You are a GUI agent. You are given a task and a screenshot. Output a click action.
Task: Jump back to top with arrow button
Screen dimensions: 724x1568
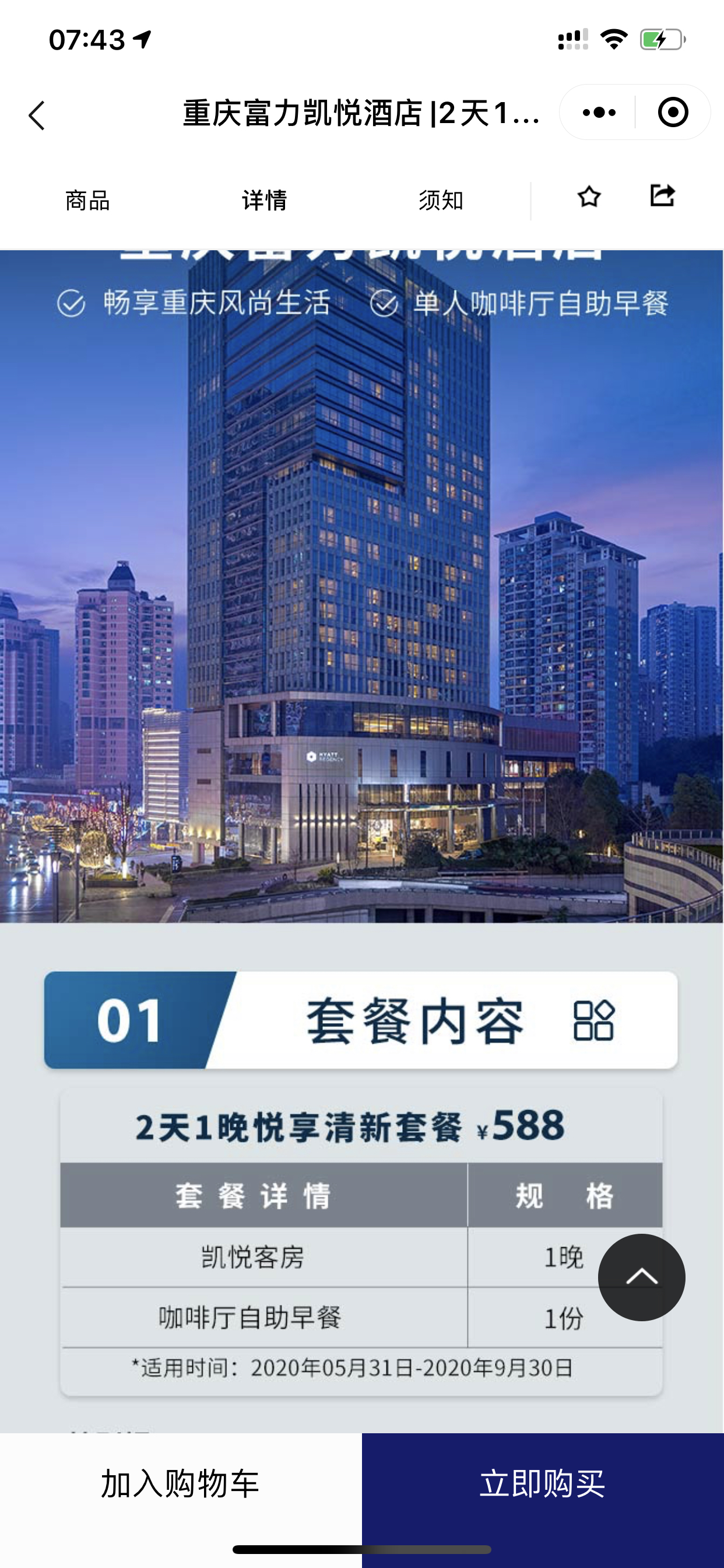click(641, 1277)
